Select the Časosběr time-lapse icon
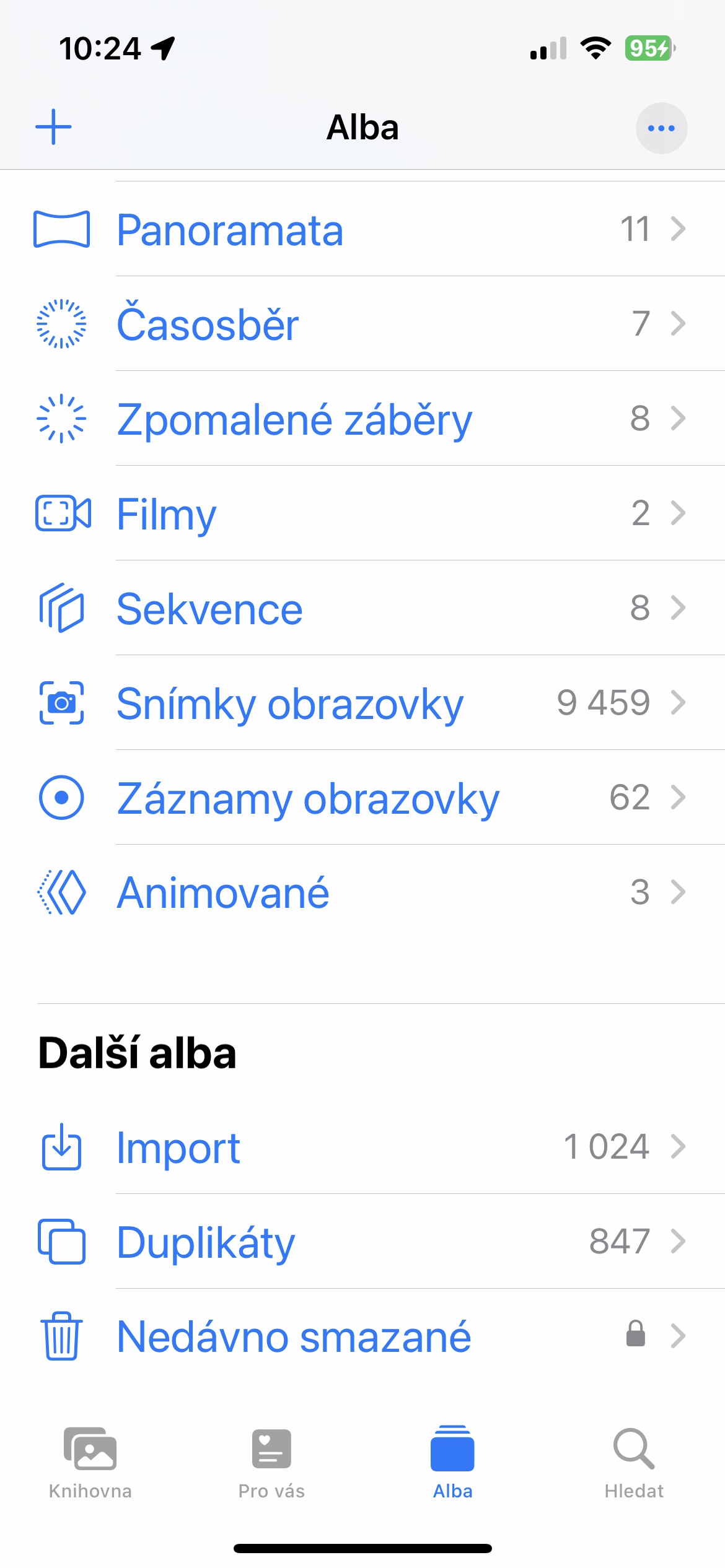The width and height of the screenshot is (725, 1568). click(60, 323)
